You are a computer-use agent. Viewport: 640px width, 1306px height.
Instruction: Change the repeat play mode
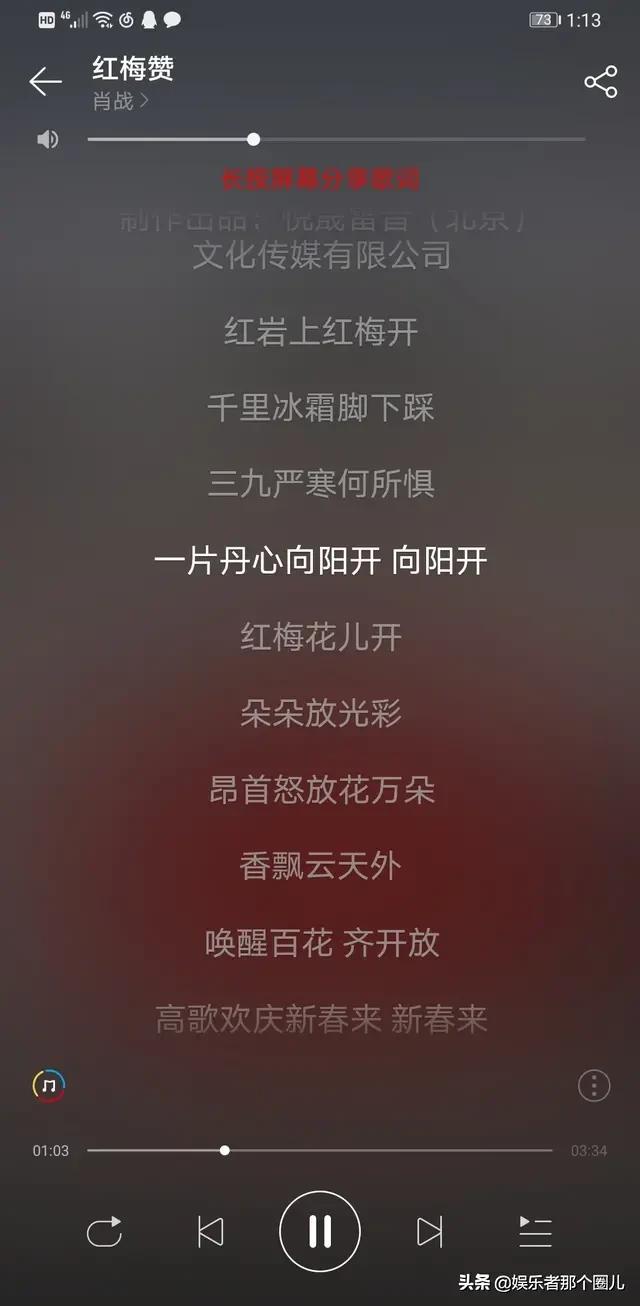point(104,1231)
